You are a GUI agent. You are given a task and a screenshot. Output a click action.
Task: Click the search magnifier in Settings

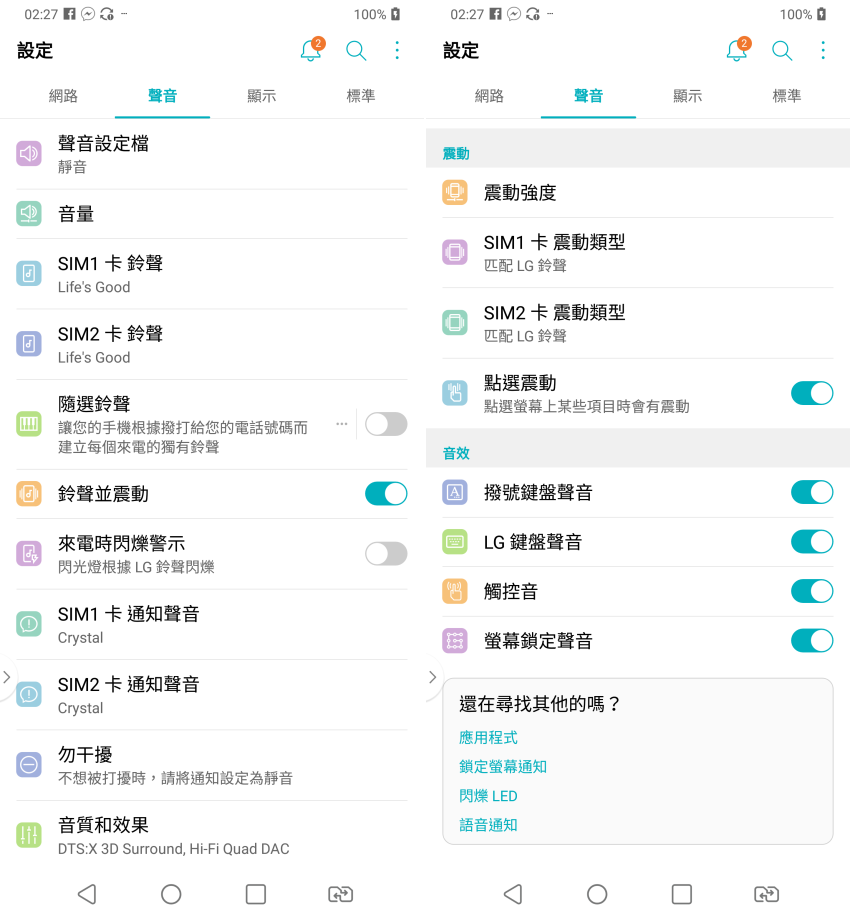(x=356, y=50)
